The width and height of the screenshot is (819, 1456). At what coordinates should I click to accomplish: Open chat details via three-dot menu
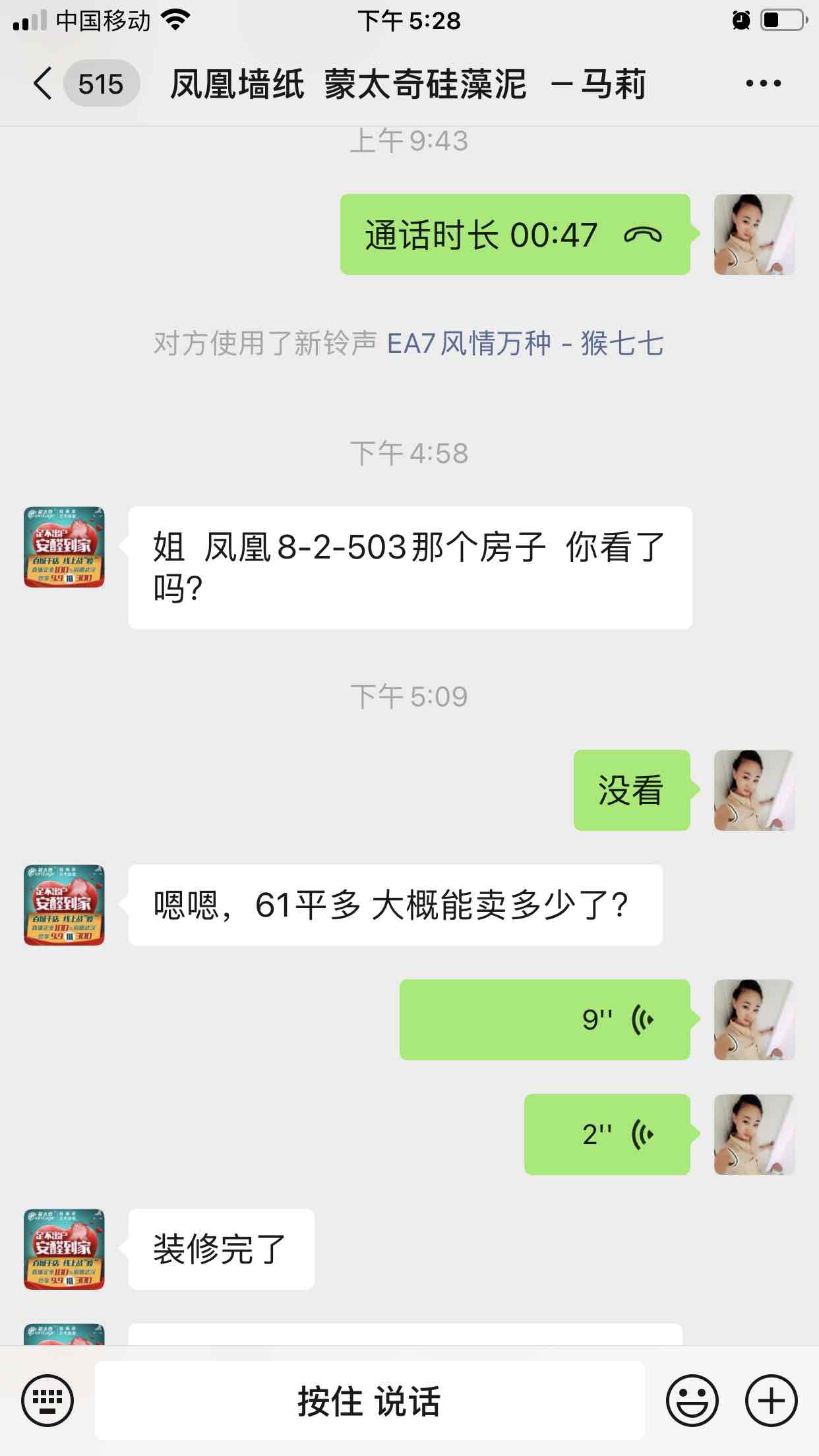click(x=763, y=84)
